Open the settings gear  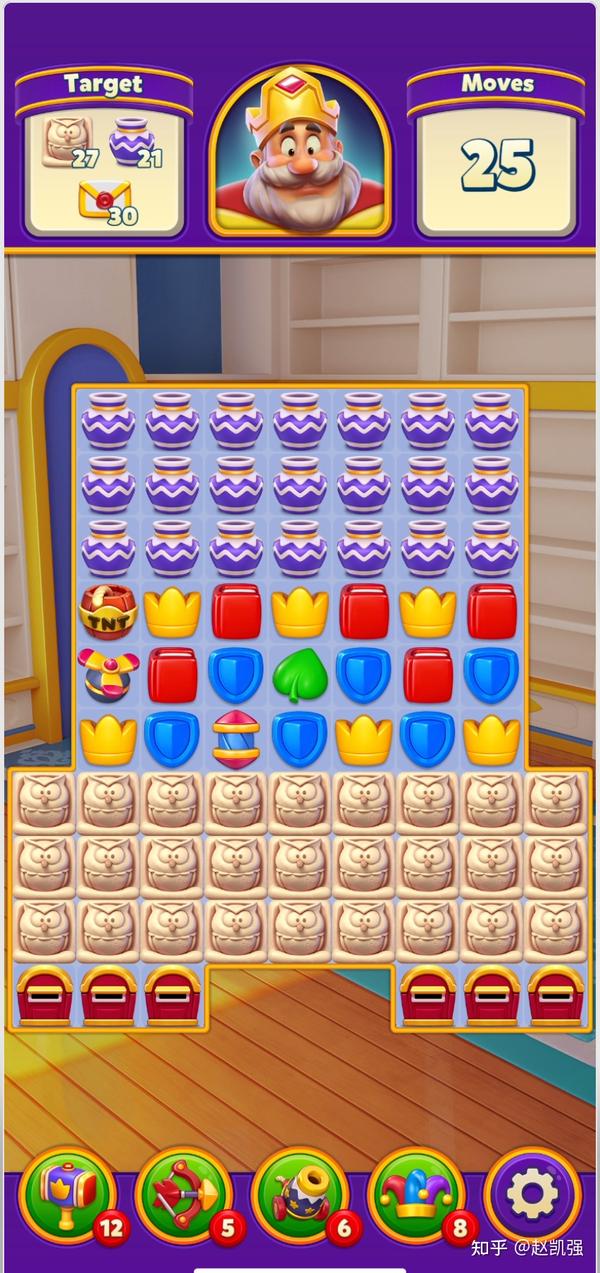(532, 1193)
